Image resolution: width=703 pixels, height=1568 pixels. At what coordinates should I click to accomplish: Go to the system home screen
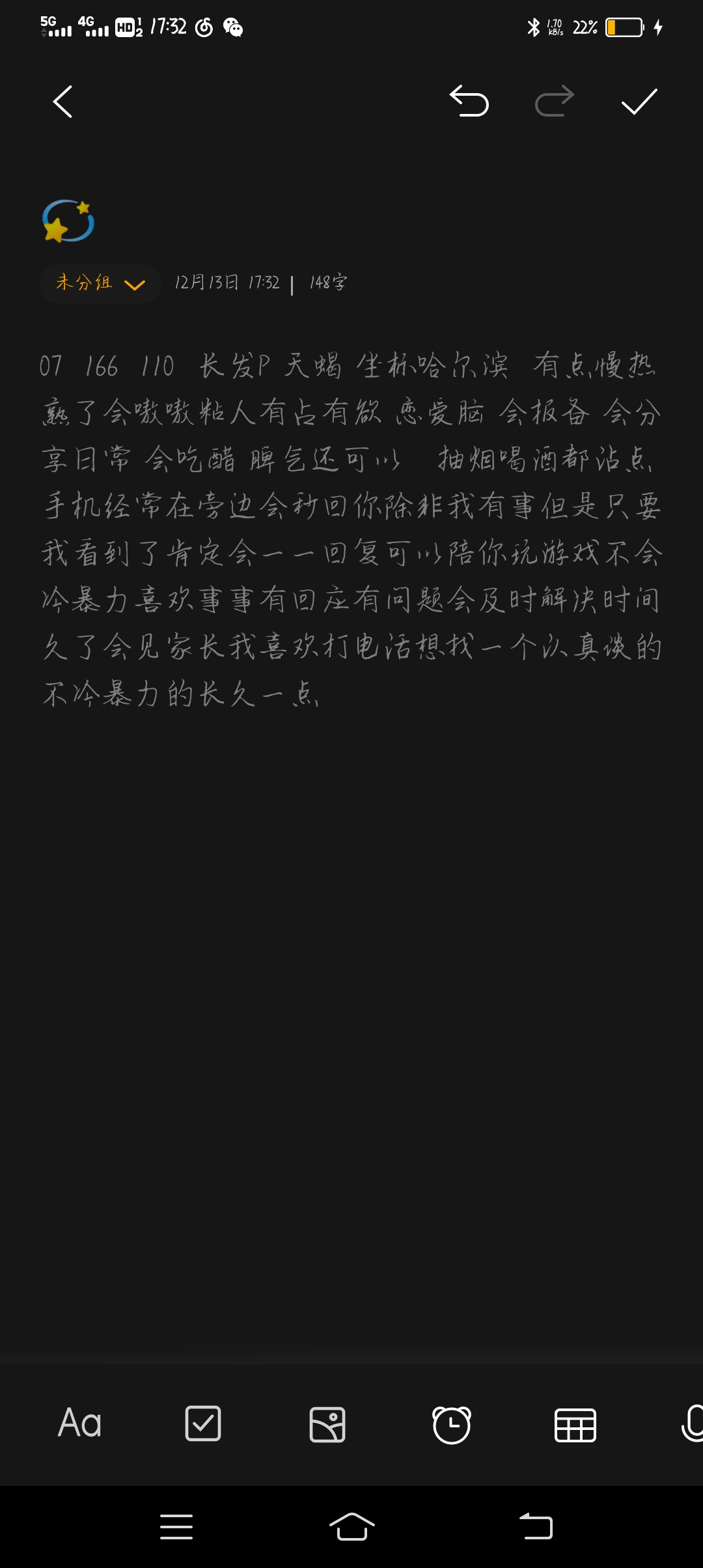[351, 1526]
